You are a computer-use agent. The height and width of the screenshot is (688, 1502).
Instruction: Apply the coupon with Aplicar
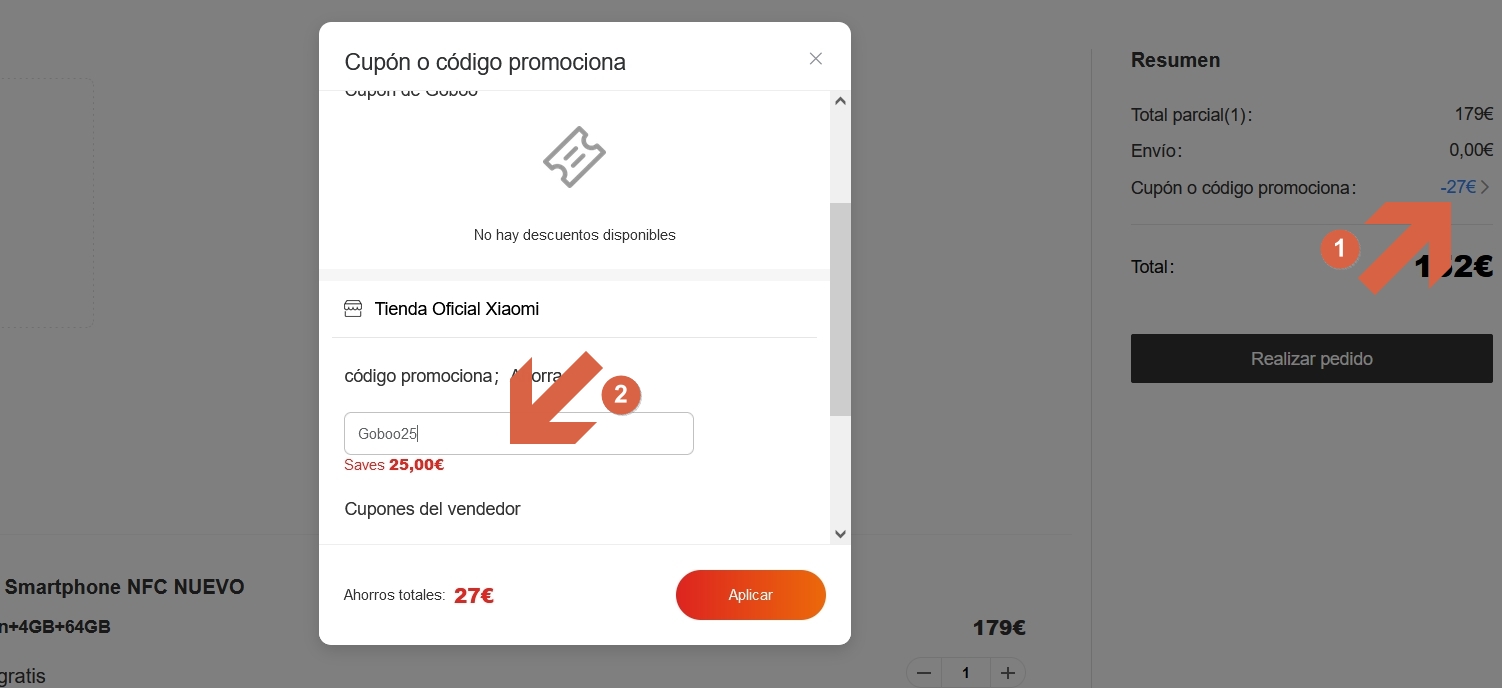pyautogui.click(x=750, y=595)
